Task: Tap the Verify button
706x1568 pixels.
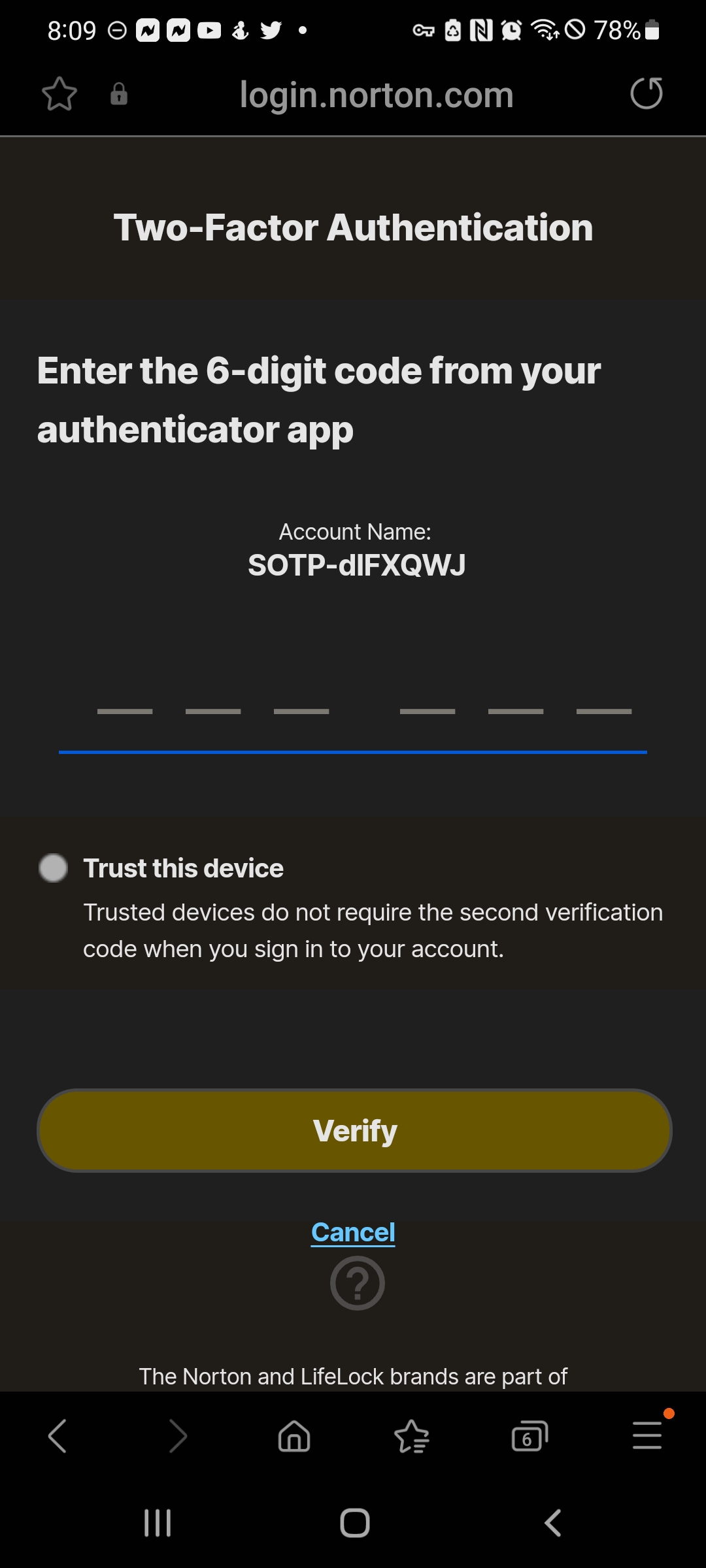Action: [x=354, y=1131]
